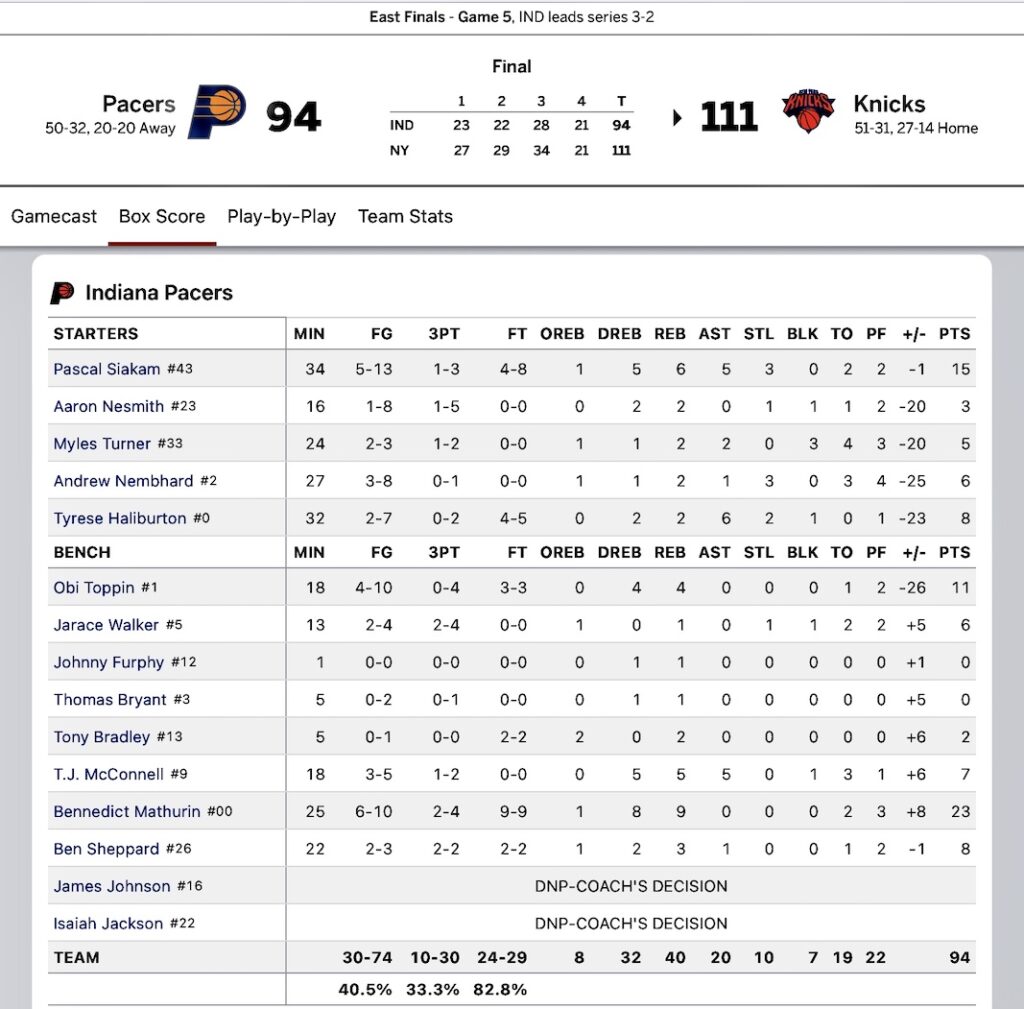Switch to the Gamecast tab
Screen dimensions: 1024x1009
(x=54, y=216)
